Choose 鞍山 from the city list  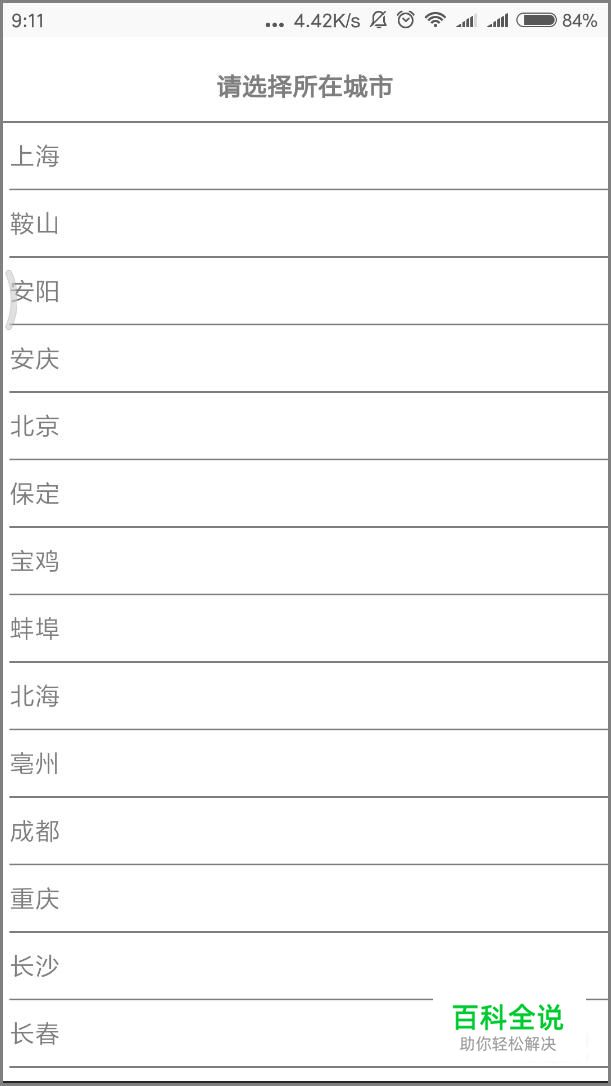click(306, 223)
